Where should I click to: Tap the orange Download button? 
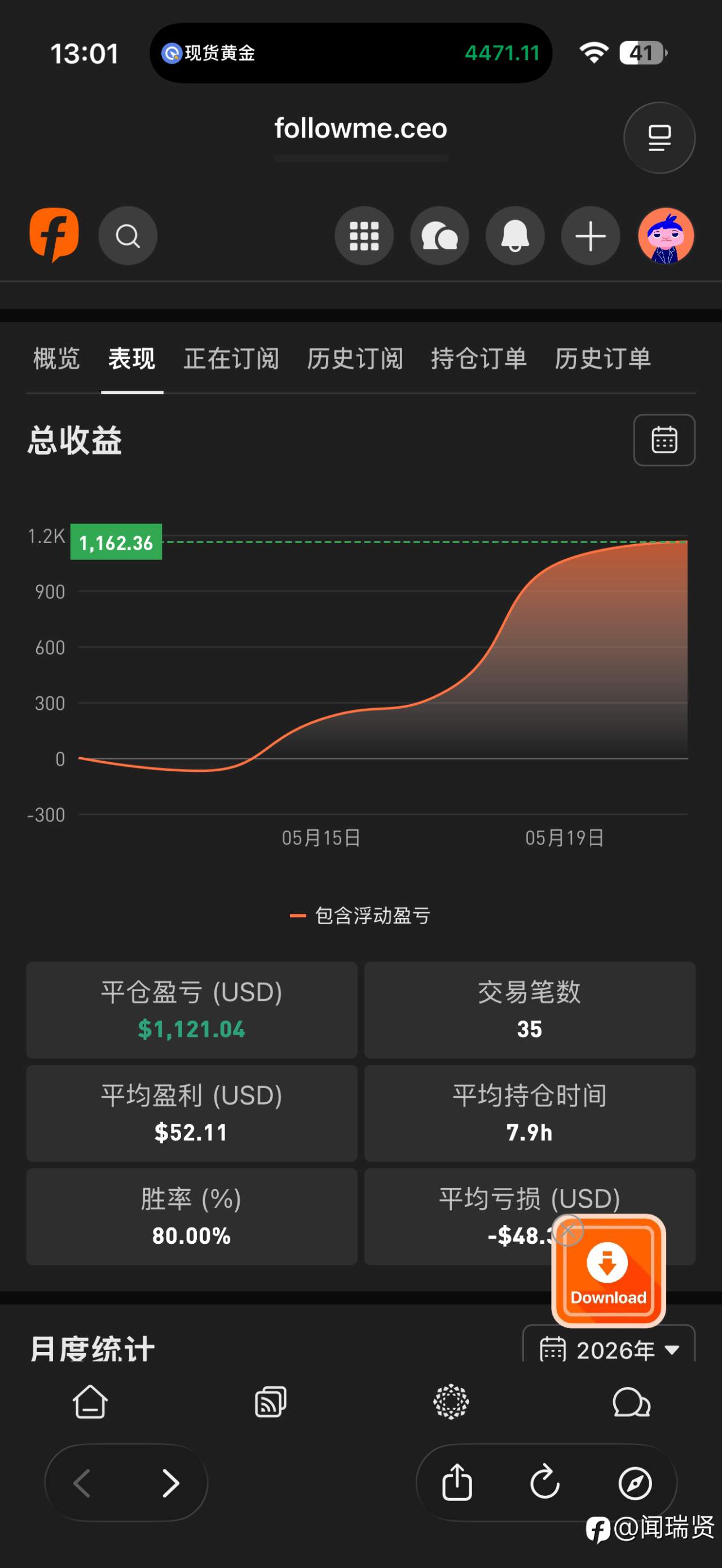tap(608, 1271)
